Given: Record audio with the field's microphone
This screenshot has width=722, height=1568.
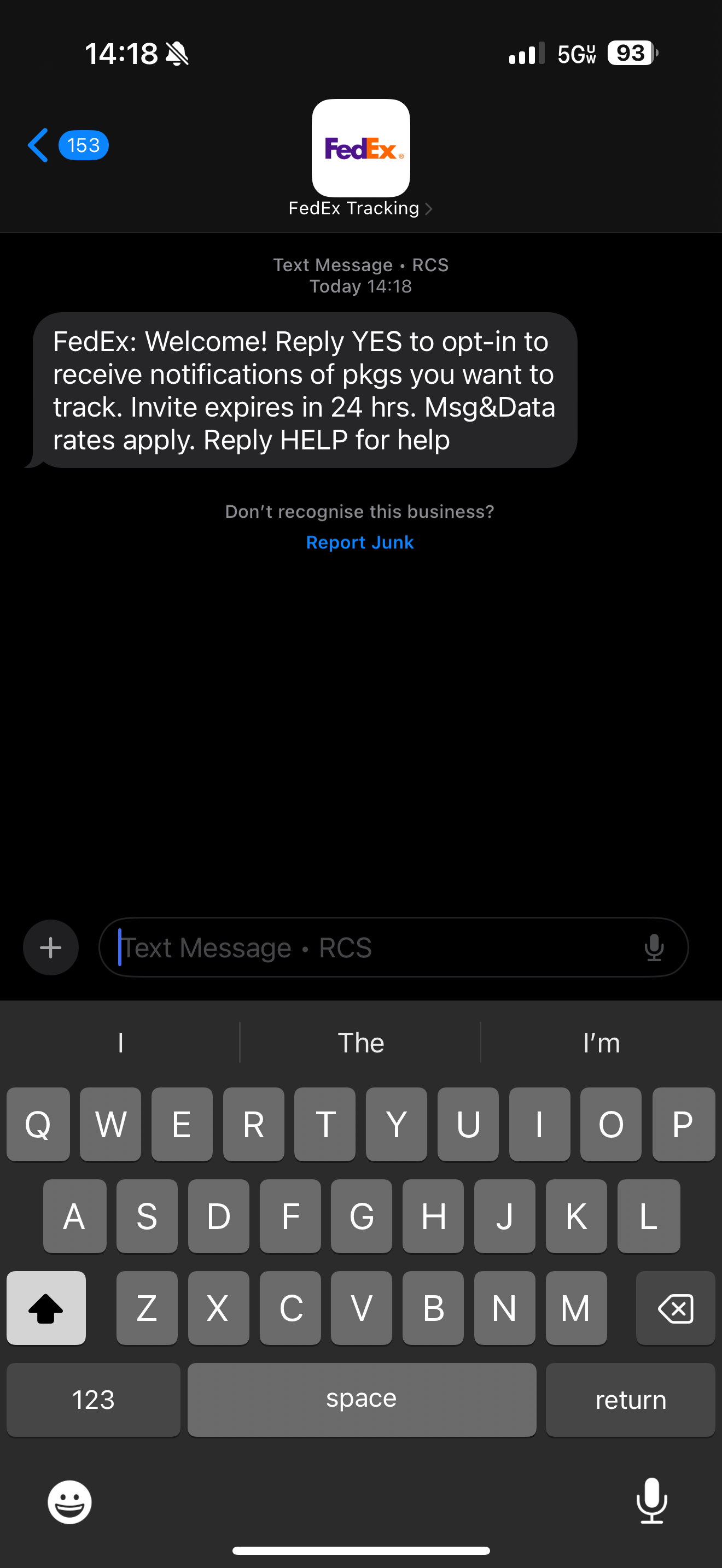Looking at the screenshot, I should (654, 947).
